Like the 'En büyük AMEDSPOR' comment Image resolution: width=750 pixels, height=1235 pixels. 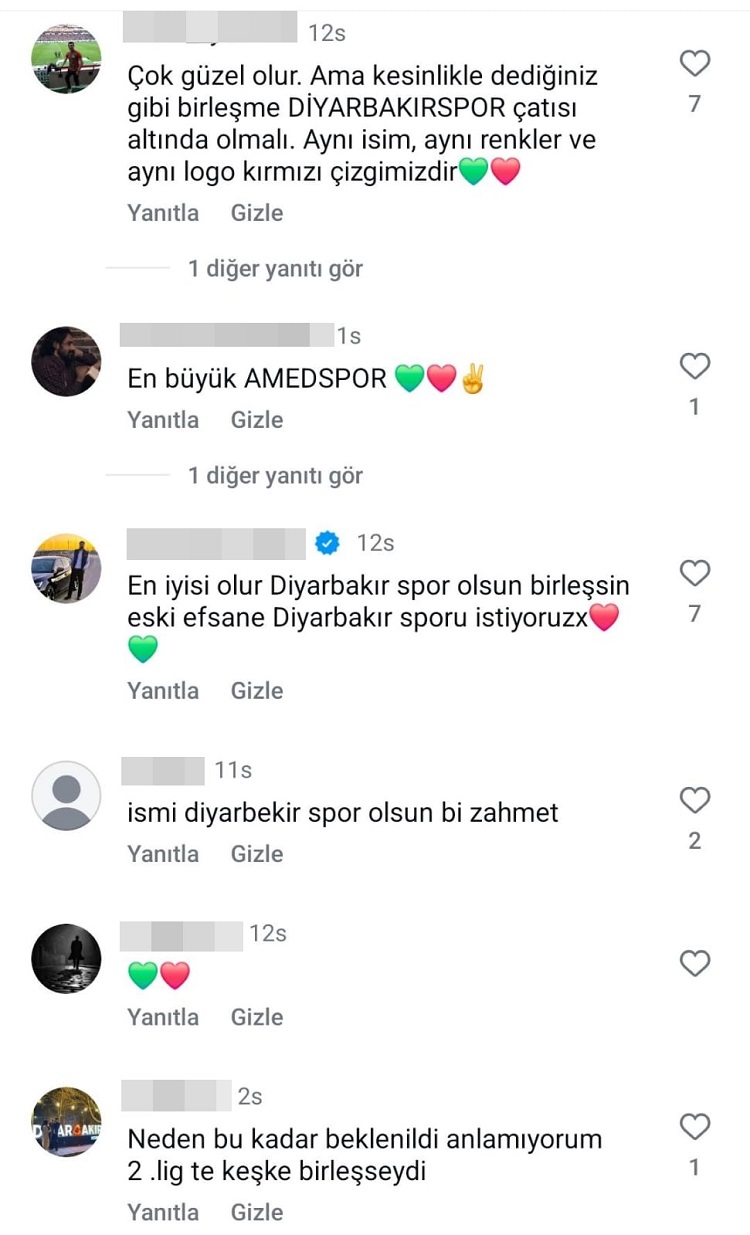click(x=694, y=367)
